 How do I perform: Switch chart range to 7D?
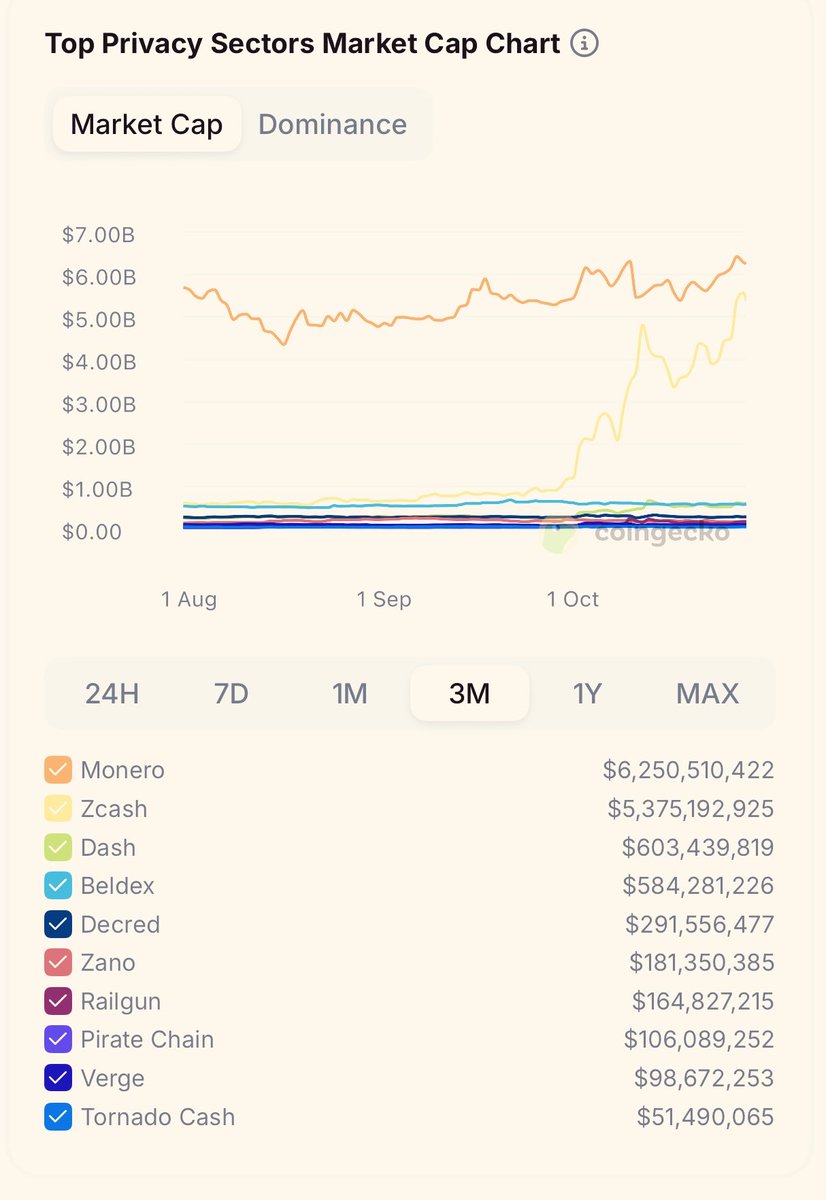point(231,693)
